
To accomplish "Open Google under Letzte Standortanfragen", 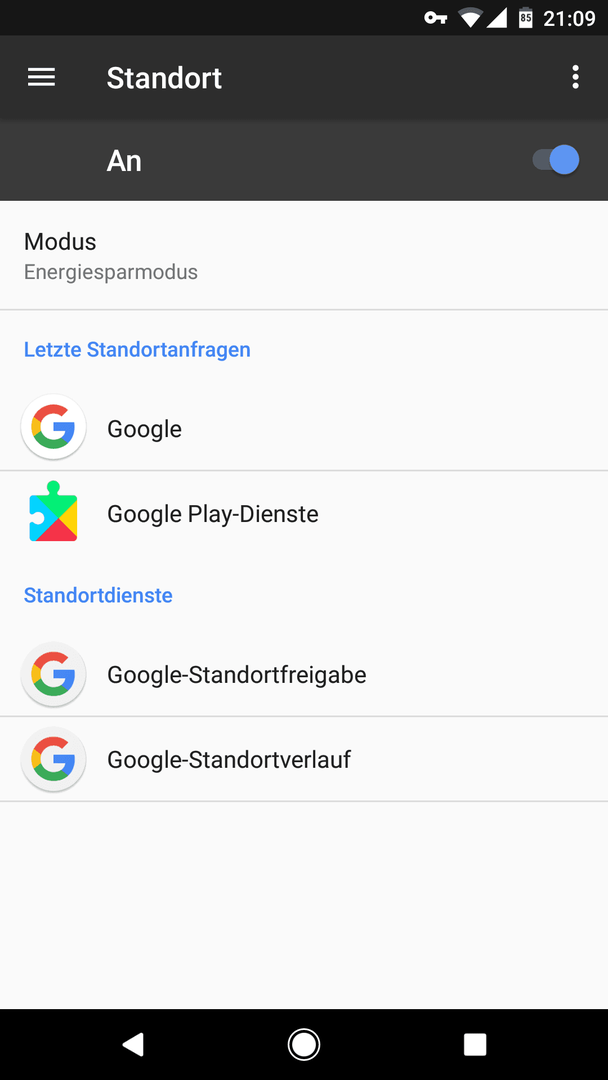I will pyautogui.click(x=304, y=429).
